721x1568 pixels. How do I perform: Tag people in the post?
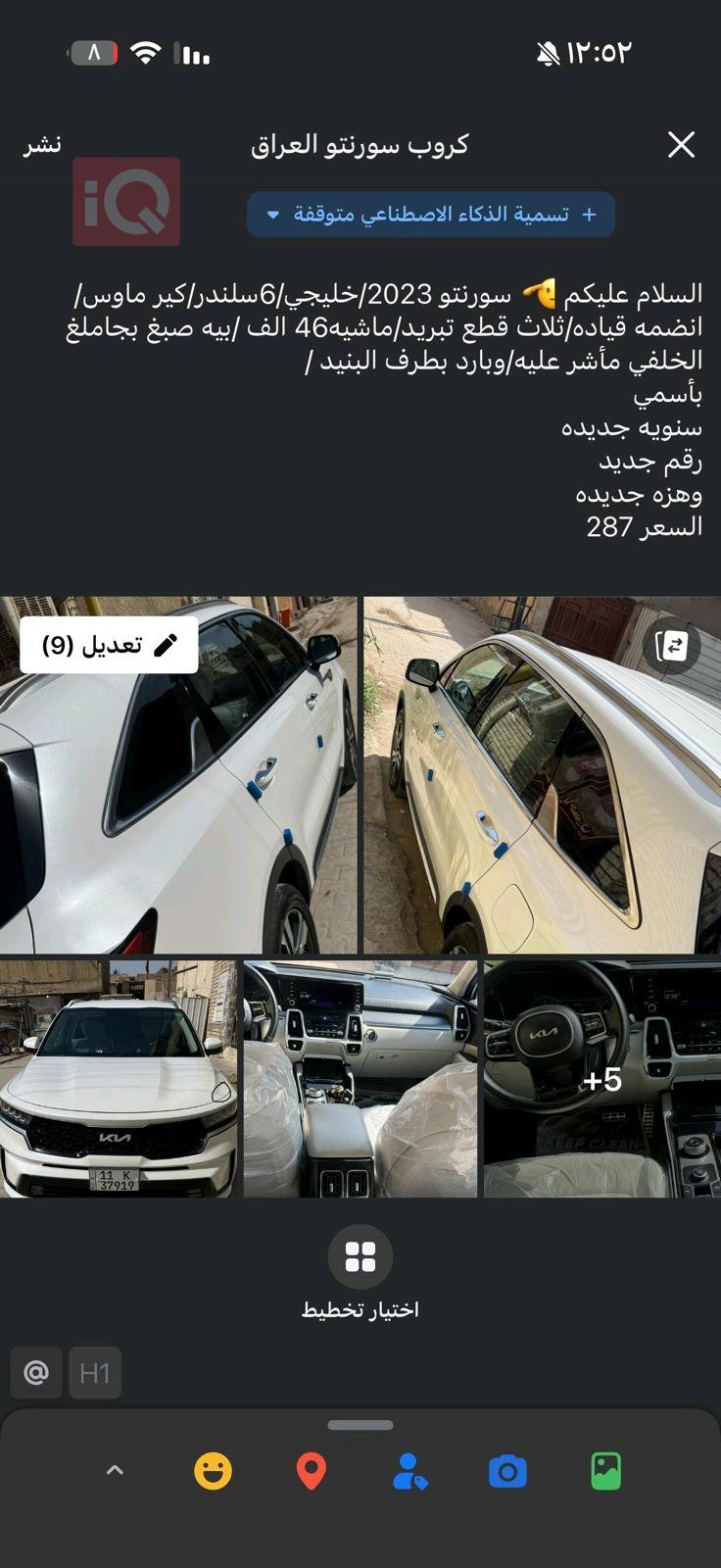point(409,1471)
